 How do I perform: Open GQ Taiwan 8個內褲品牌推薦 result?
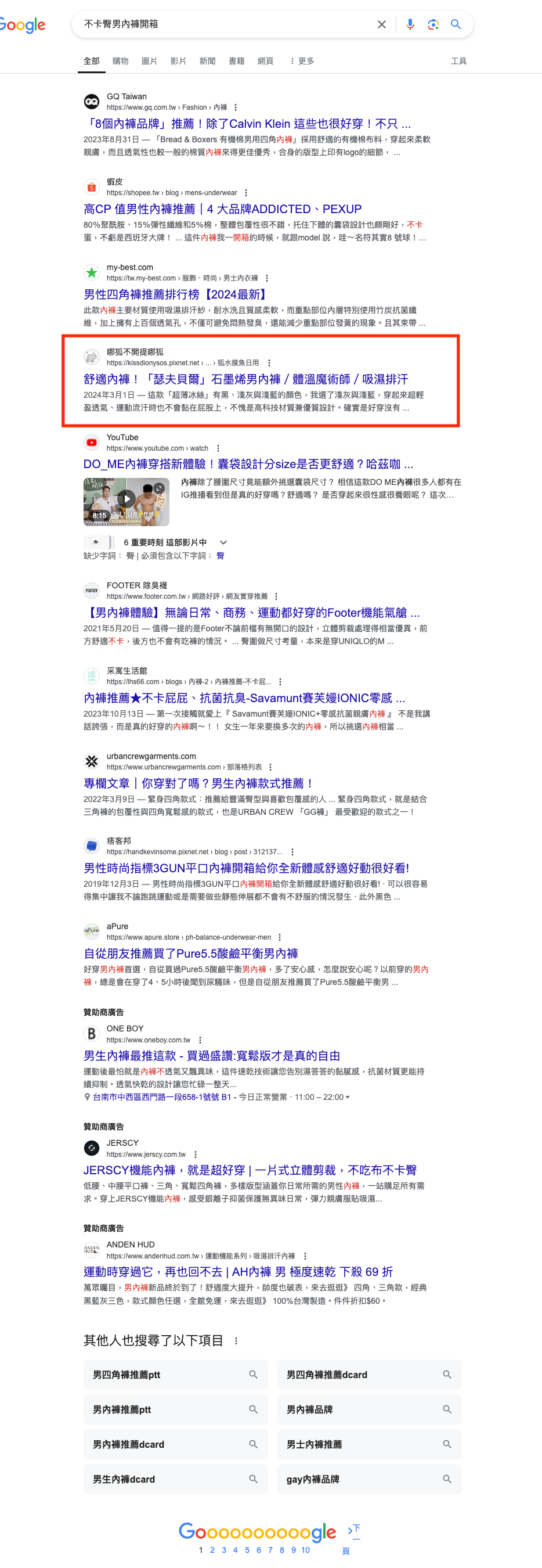[247, 124]
